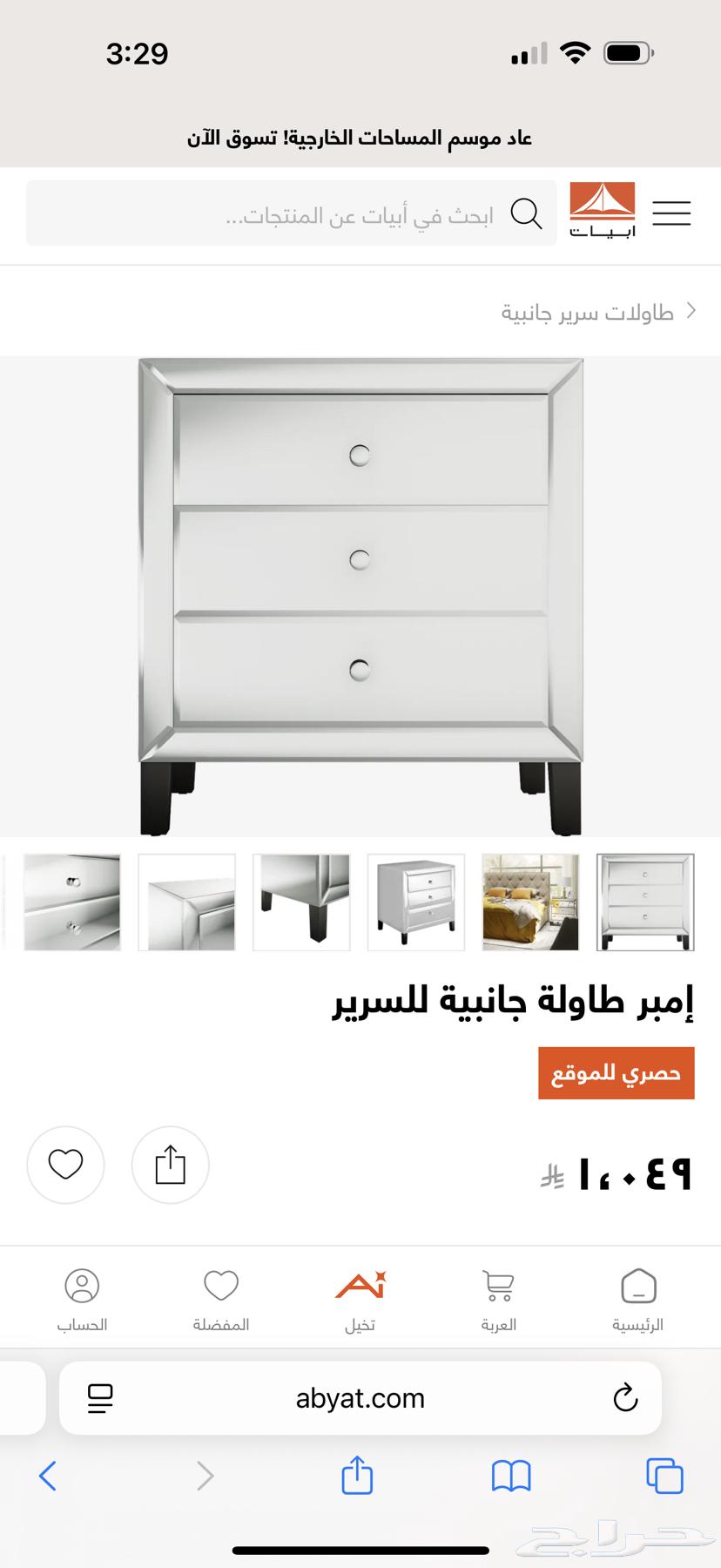Go to the home tab (الرئيسية)
721x1568 pixels.
(x=637, y=1300)
